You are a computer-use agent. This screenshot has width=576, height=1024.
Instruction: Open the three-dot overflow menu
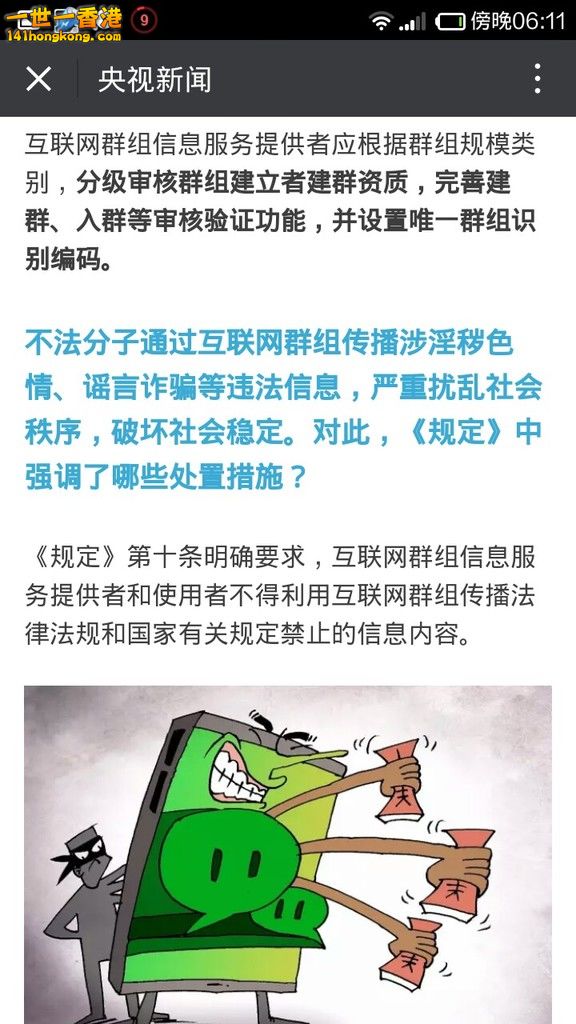tap(537, 79)
